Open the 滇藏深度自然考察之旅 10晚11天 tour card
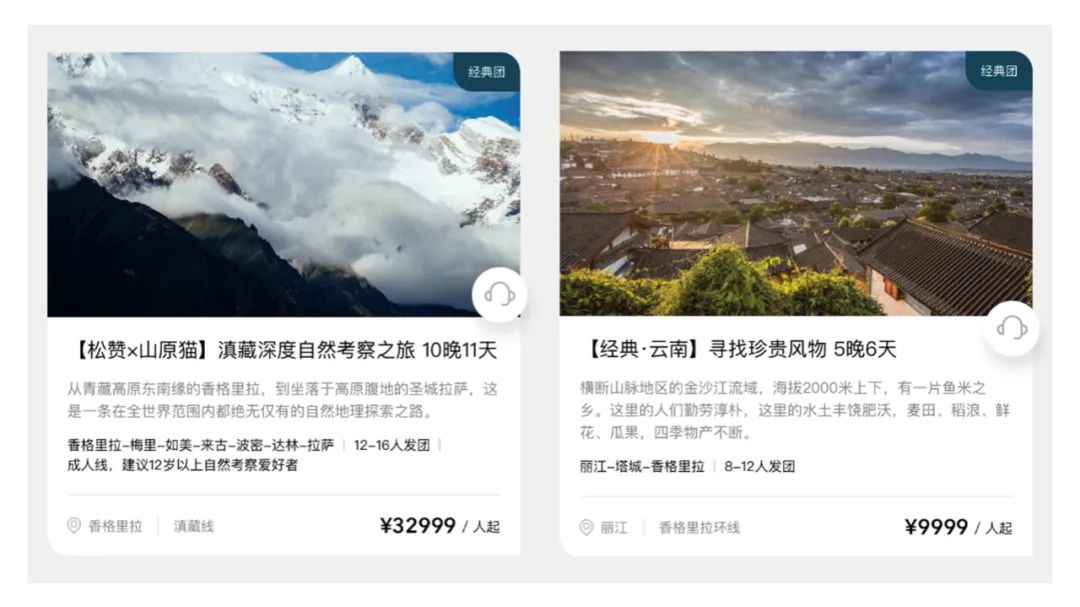 click(283, 351)
